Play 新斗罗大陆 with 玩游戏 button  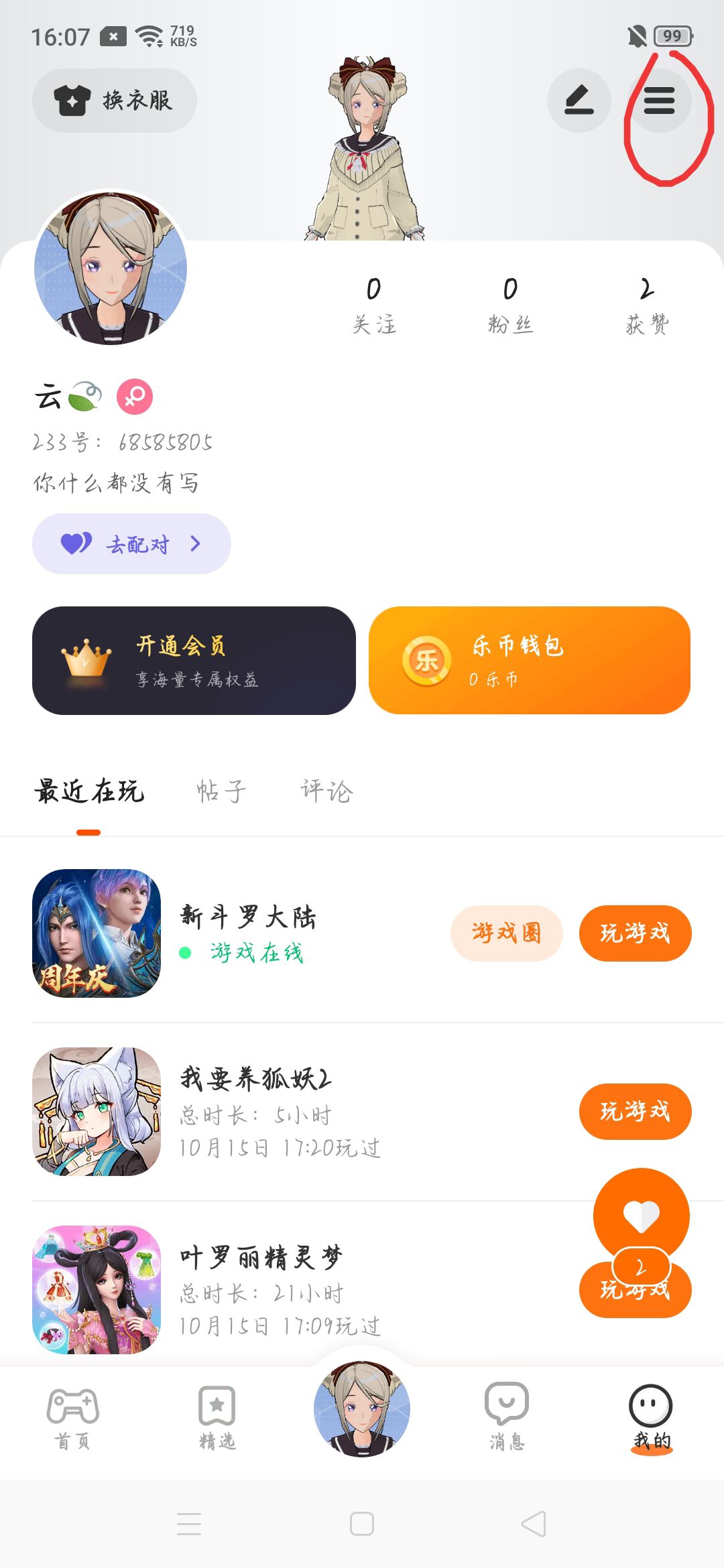635,933
